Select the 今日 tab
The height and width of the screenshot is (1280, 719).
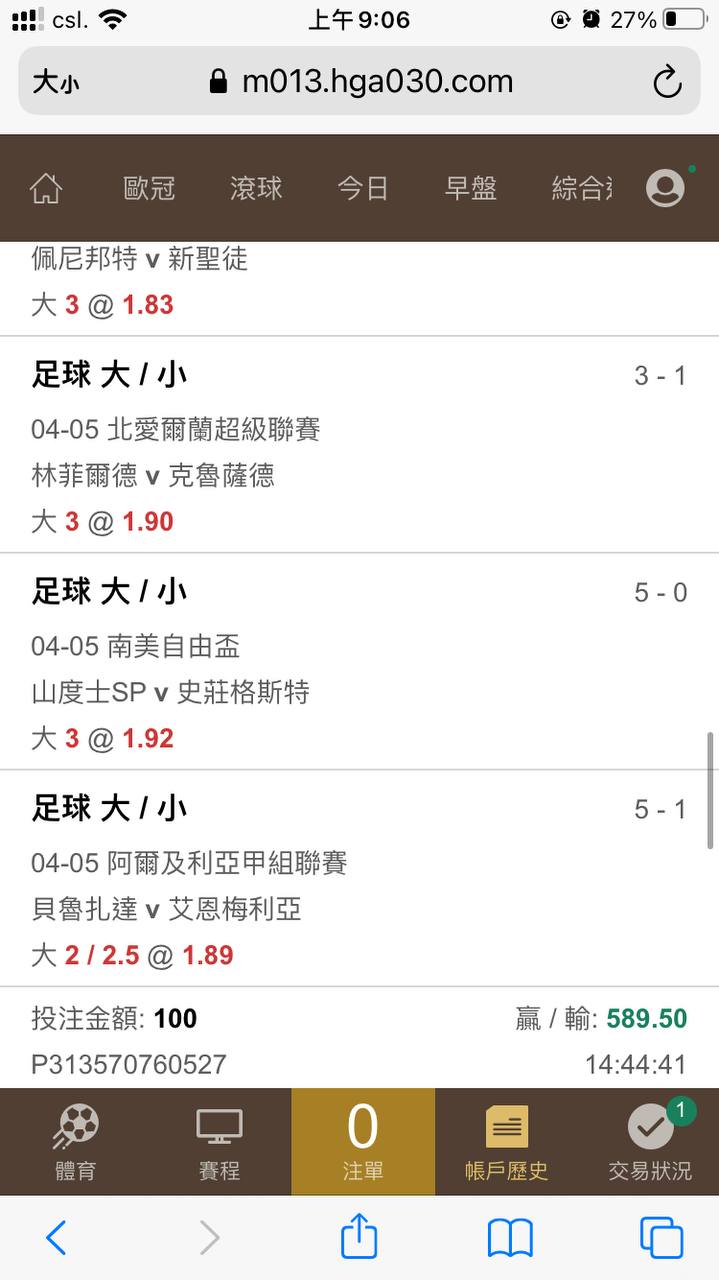pyautogui.click(x=362, y=188)
